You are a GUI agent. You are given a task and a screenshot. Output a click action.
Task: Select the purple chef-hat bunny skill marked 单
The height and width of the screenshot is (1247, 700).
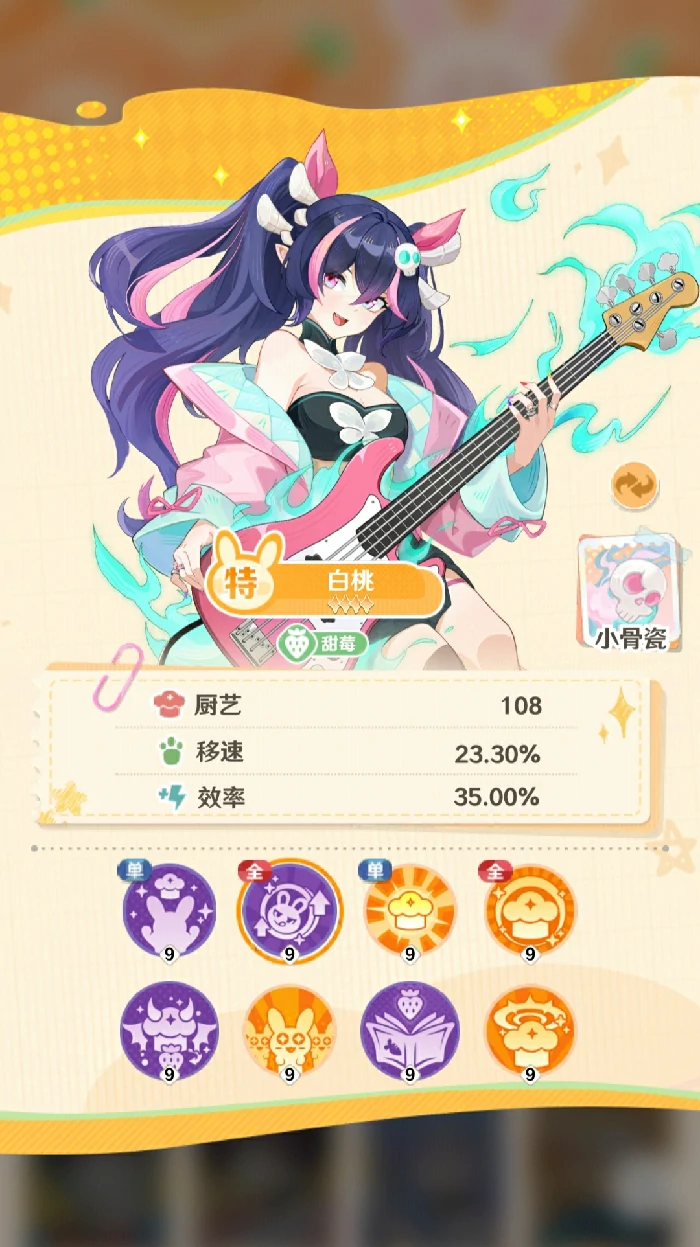tap(169, 910)
